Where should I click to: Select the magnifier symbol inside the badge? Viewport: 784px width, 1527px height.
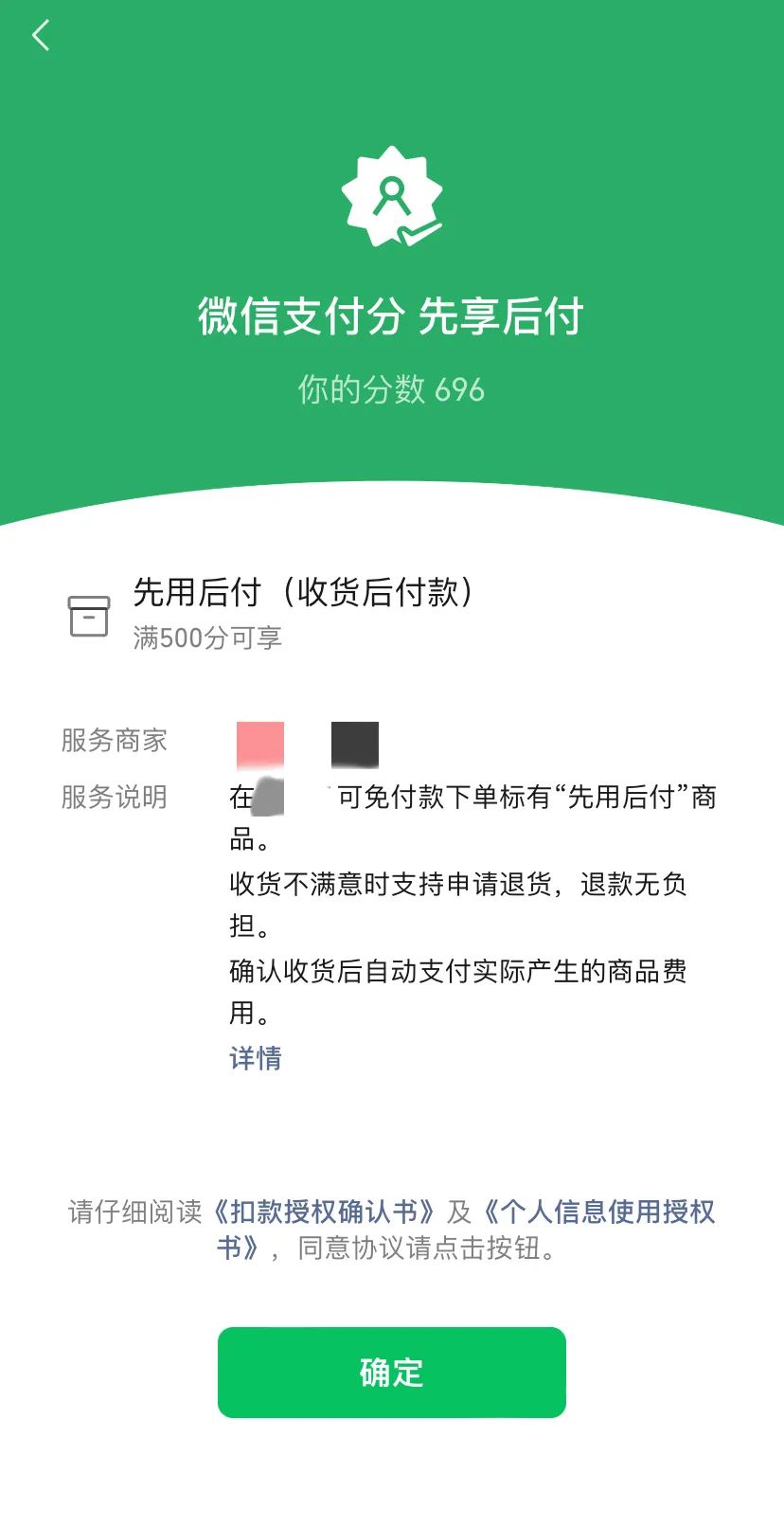(x=391, y=191)
